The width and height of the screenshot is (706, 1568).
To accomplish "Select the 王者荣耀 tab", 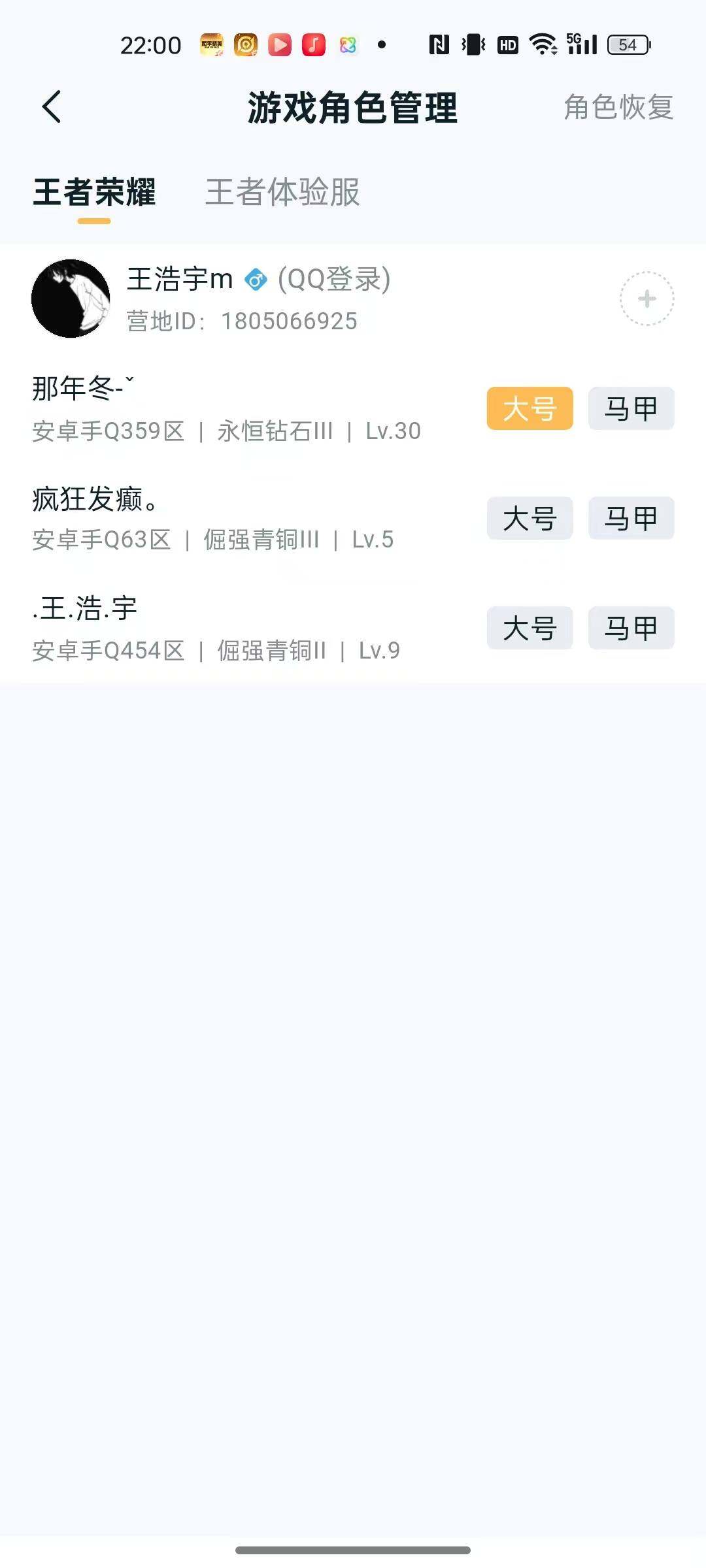I will coord(95,193).
